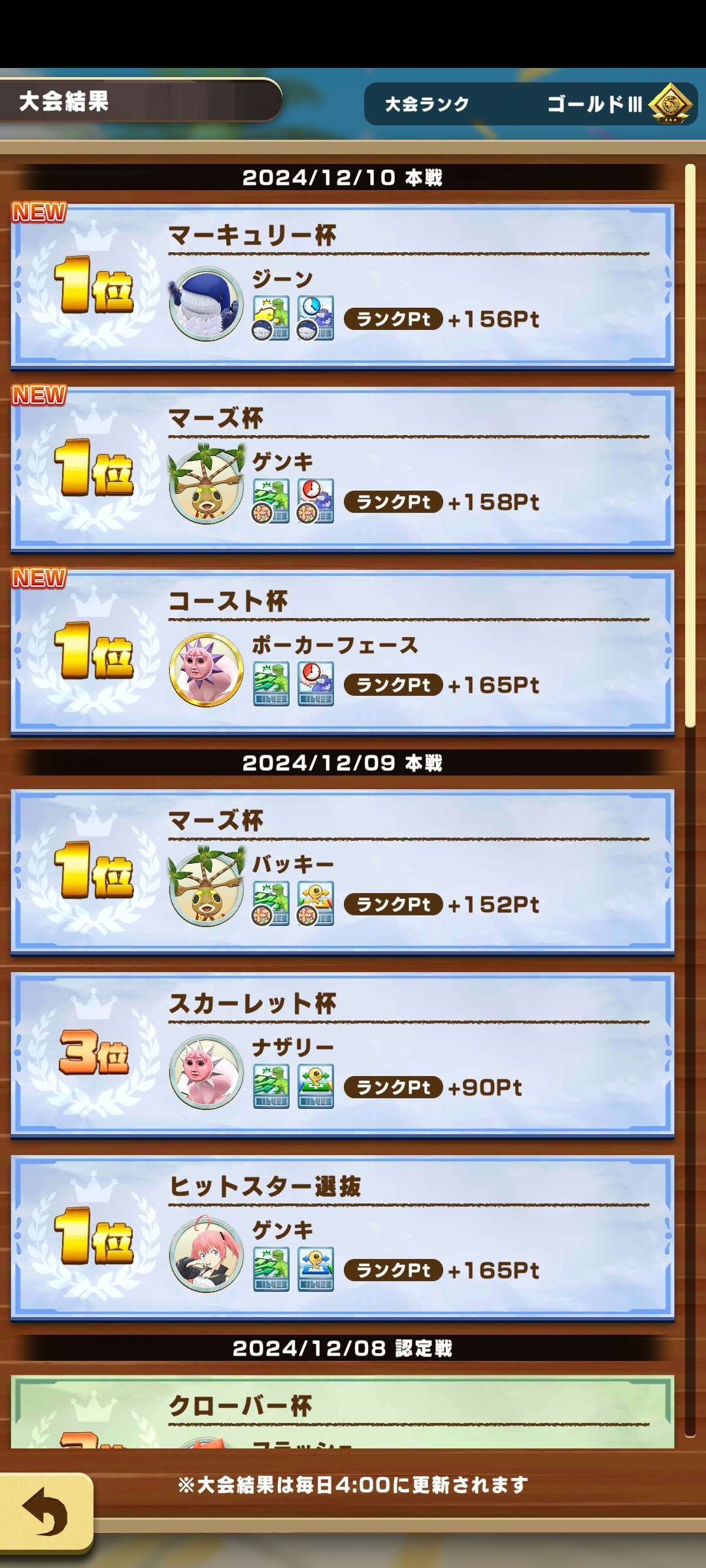Tap the クローバー杯 result card
706x1568 pixels.
click(343, 1411)
